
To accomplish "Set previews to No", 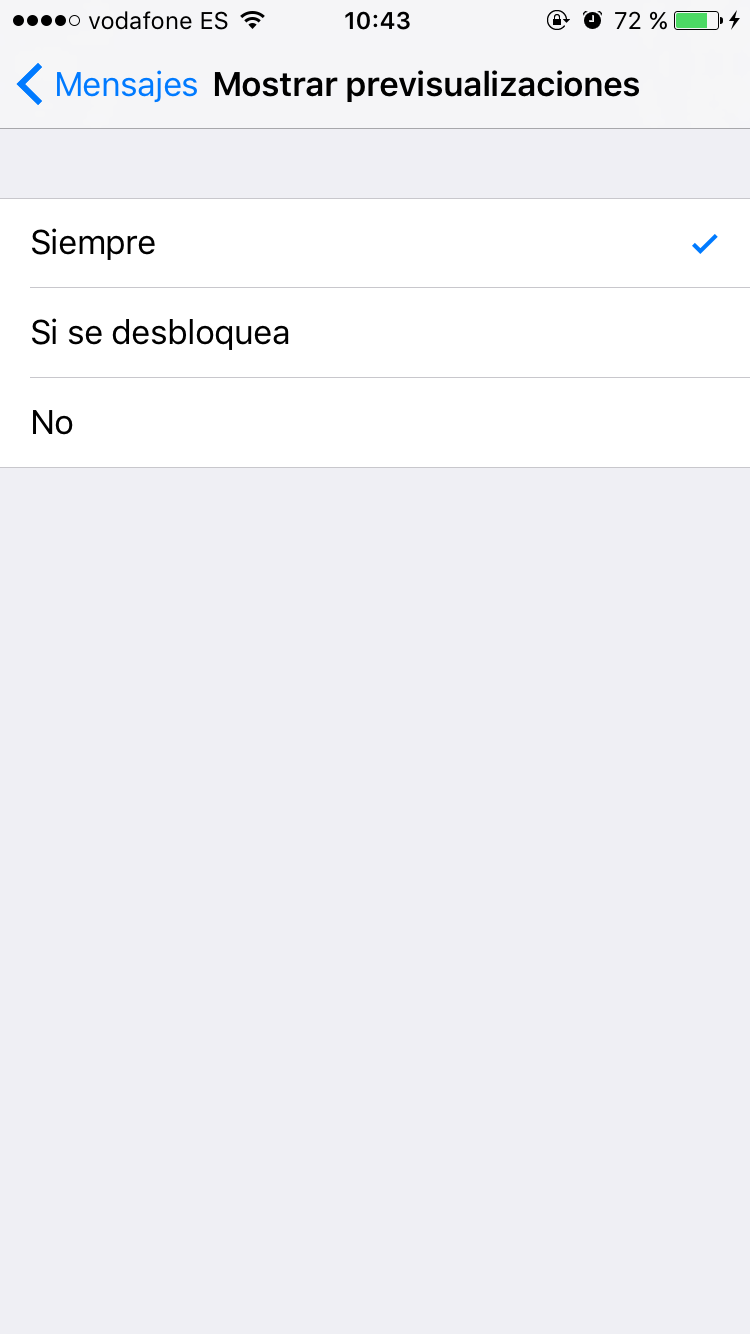I will (x=375, y=423).
